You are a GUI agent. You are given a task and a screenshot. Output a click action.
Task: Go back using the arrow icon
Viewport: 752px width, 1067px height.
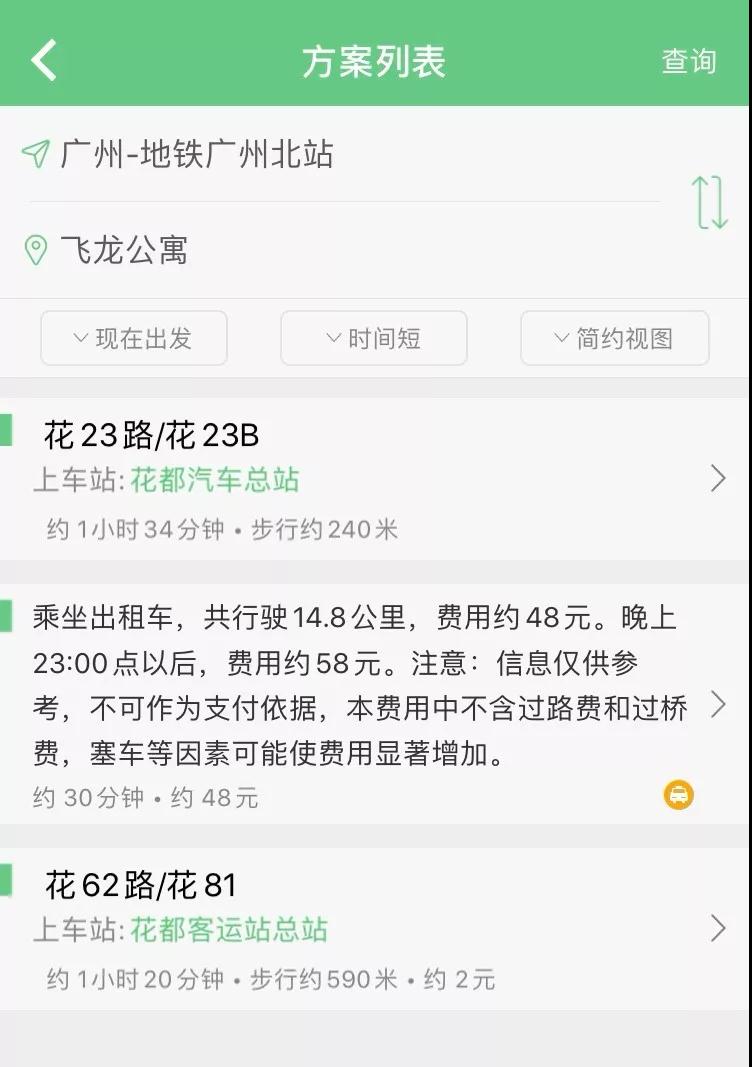click(44, 61)
